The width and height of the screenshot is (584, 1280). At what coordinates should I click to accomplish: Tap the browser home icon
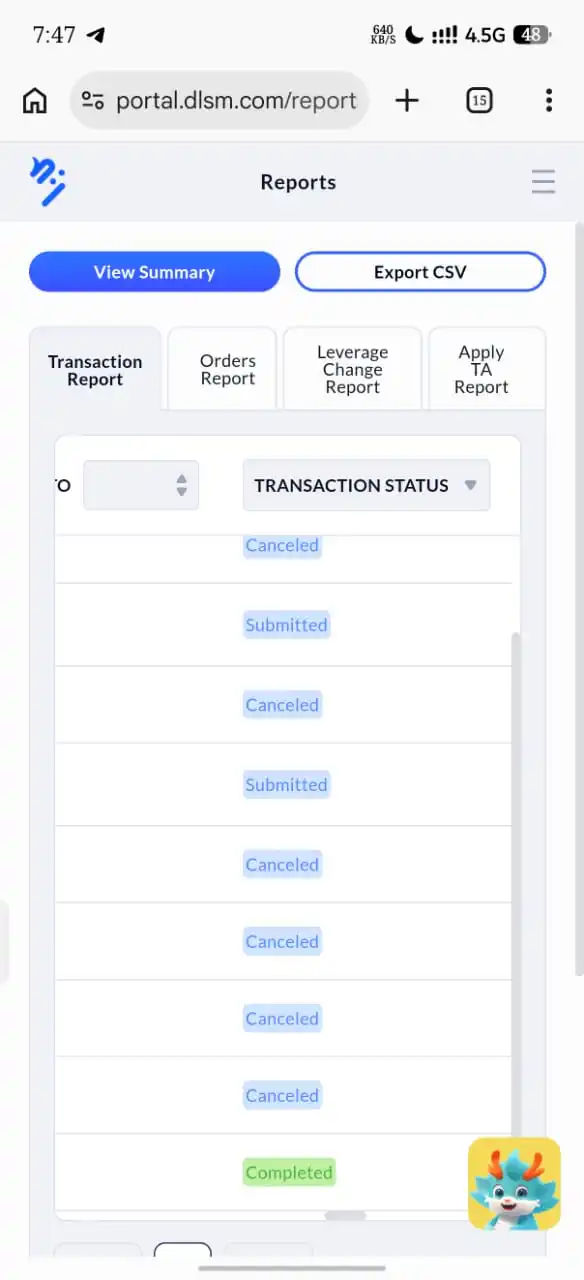[x=35, y=100]
